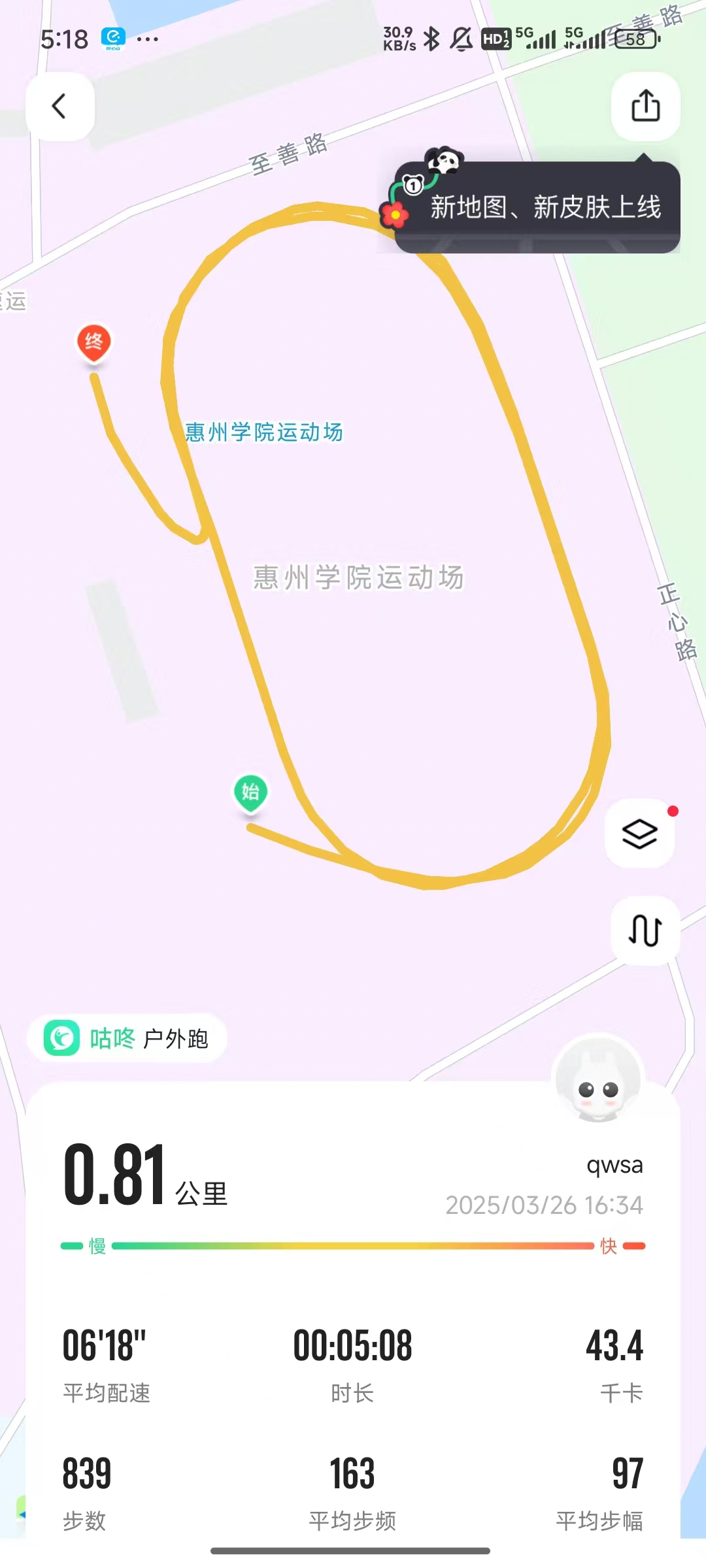
Task: Share this run record
Action: (645, 106)
